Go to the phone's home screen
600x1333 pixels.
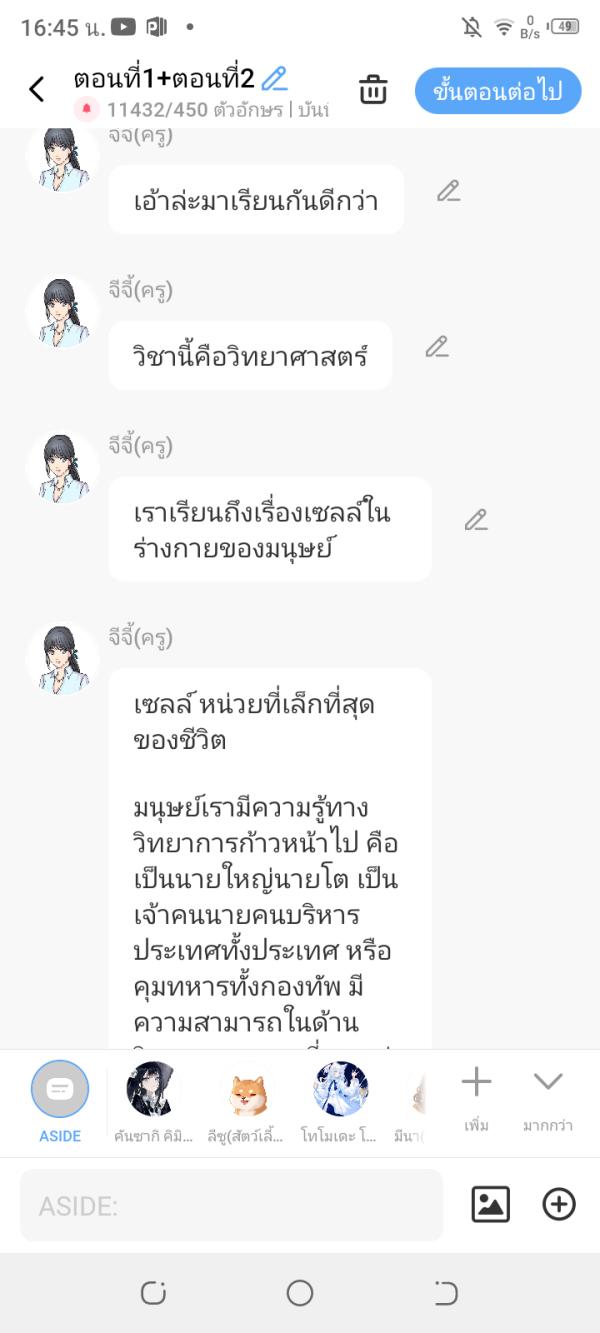click(300, 1293)
